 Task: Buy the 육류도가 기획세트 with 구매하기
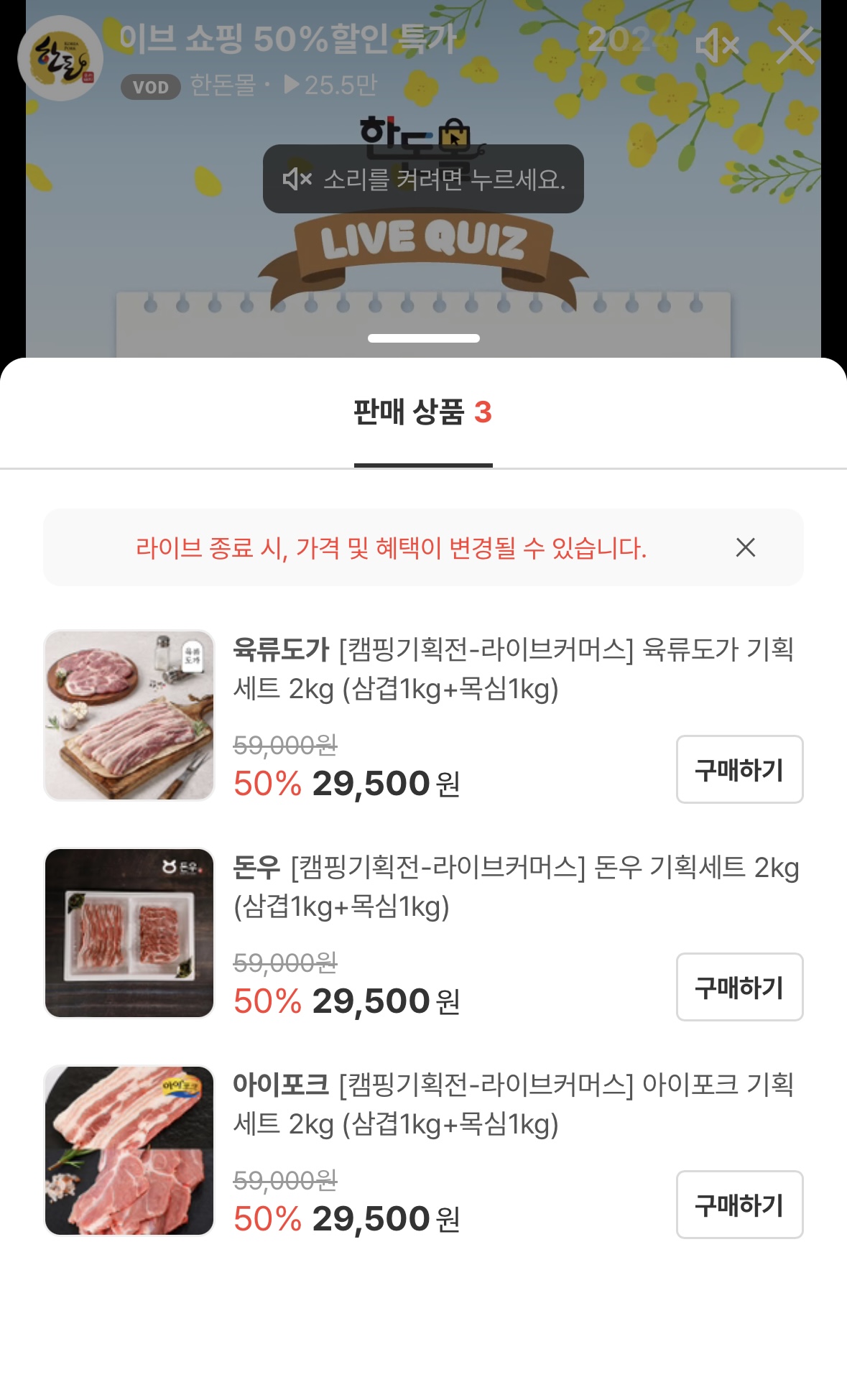pos(739,769)
